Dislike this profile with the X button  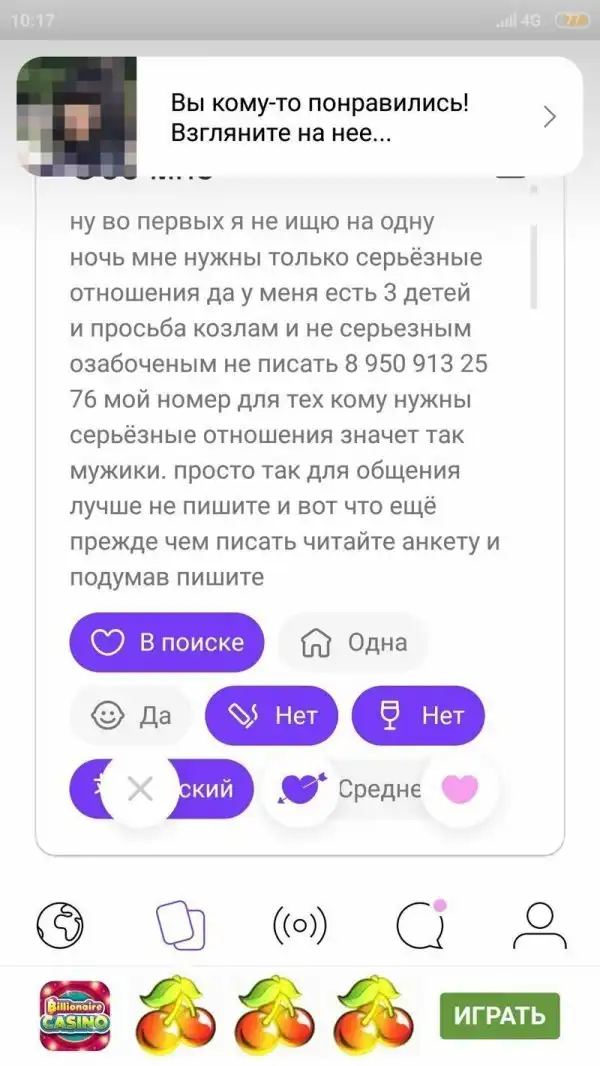pos(141,789)
